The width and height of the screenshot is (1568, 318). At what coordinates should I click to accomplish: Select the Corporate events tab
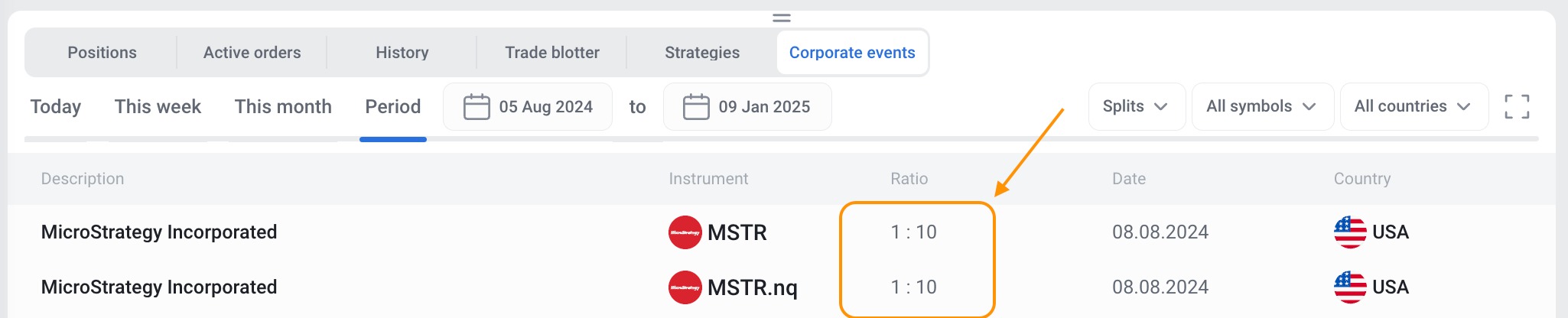click(852, 53)
